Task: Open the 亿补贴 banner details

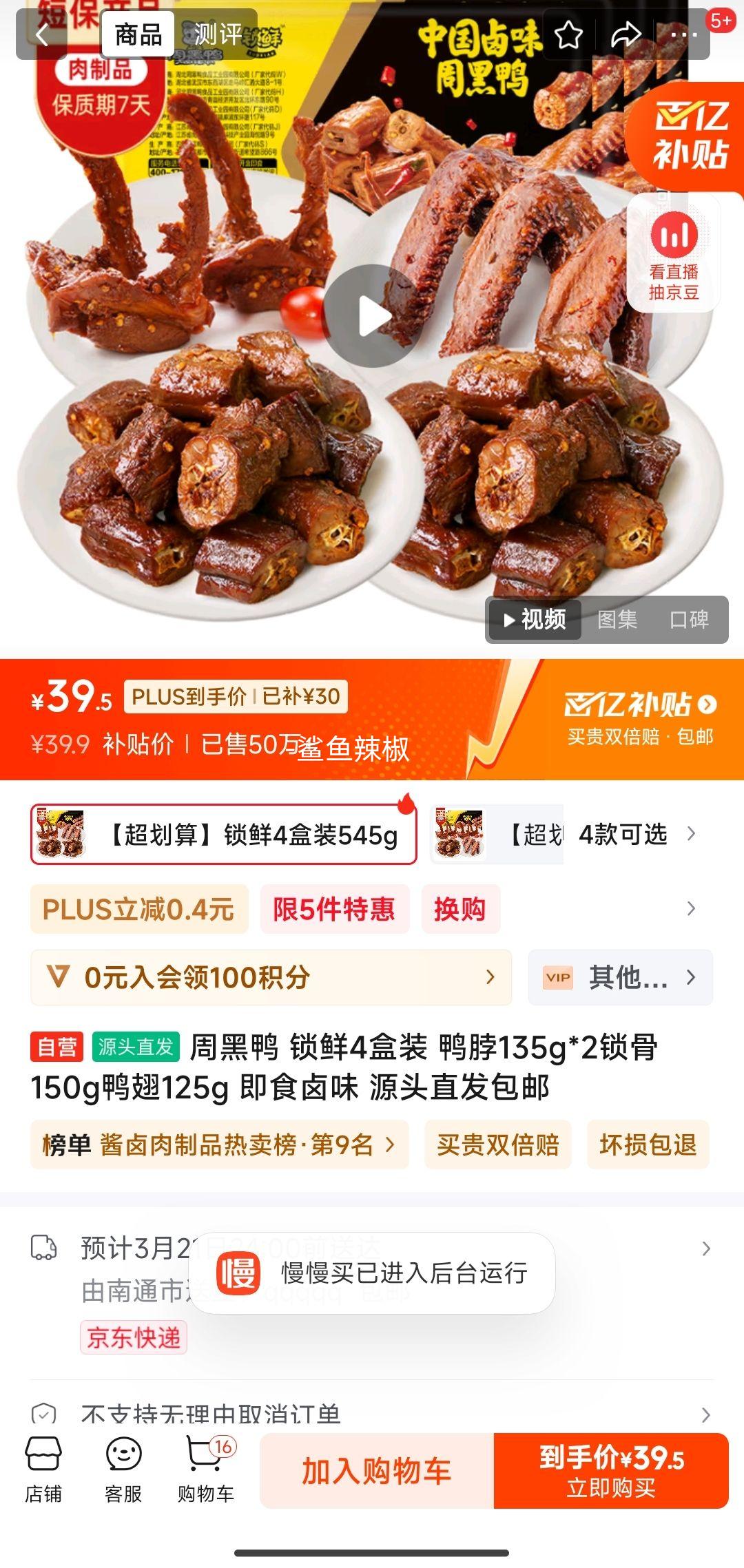Action: pyautogui.click(x=640, y=718)
